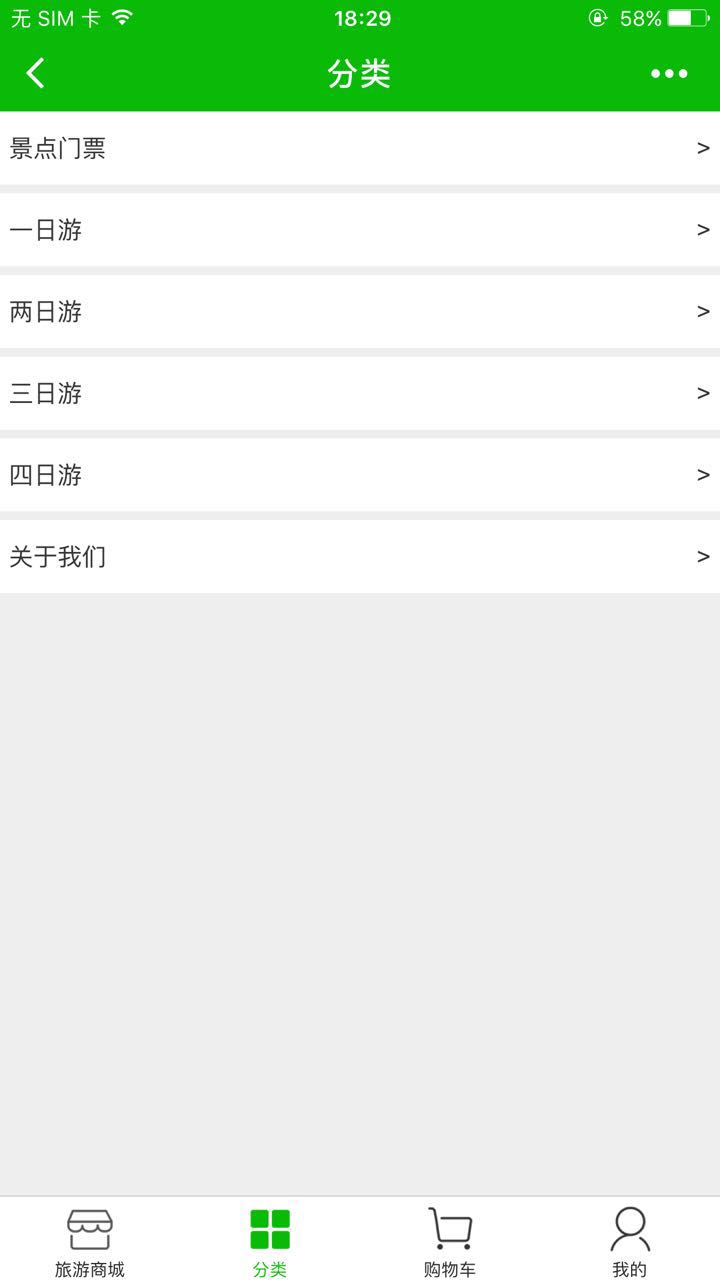This screenshot has height=1280, width=720.
Task: Open the 关于我们 page
Action: pos(360,556)
